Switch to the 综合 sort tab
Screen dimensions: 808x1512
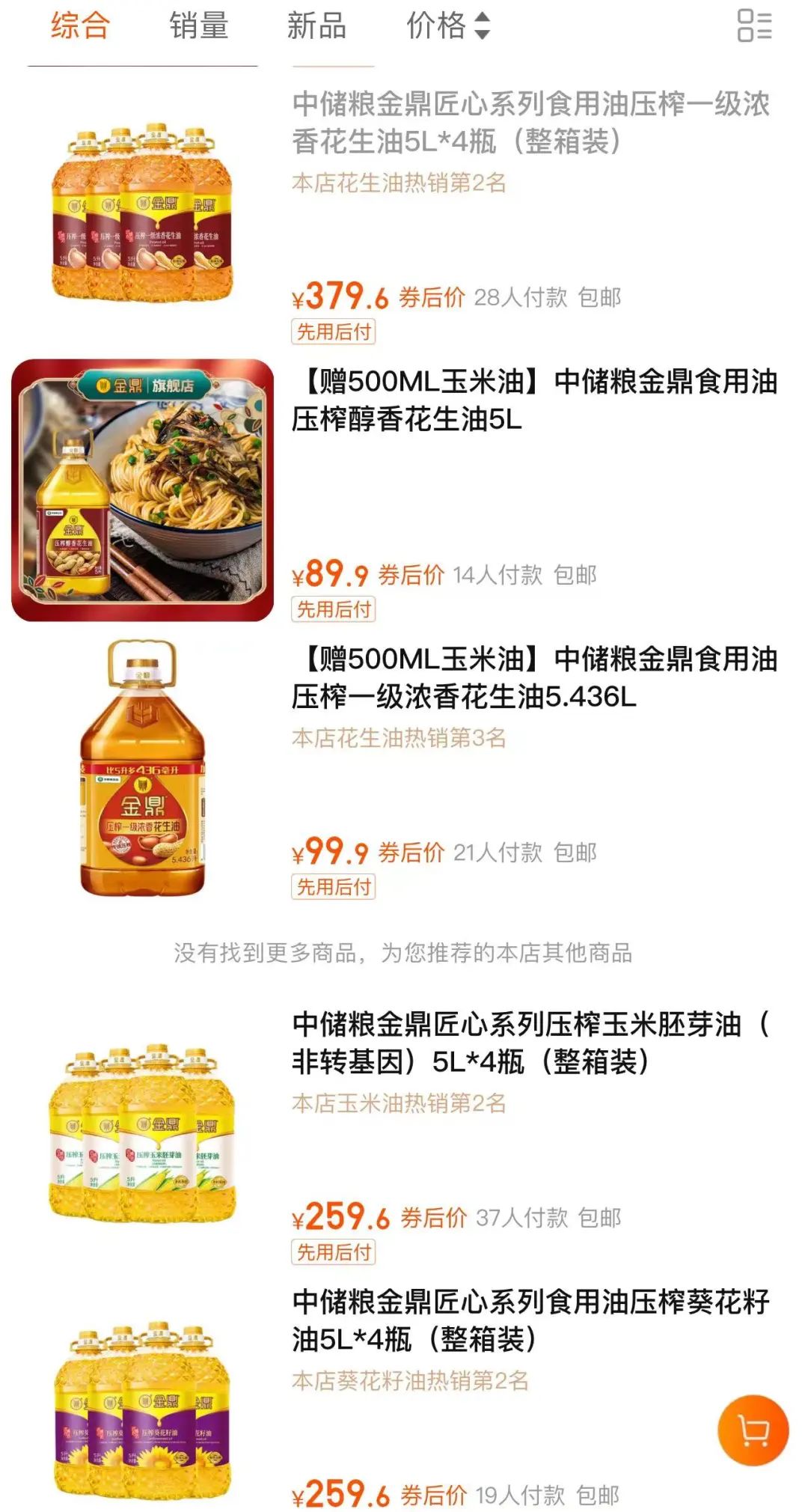tap(80, 27)
